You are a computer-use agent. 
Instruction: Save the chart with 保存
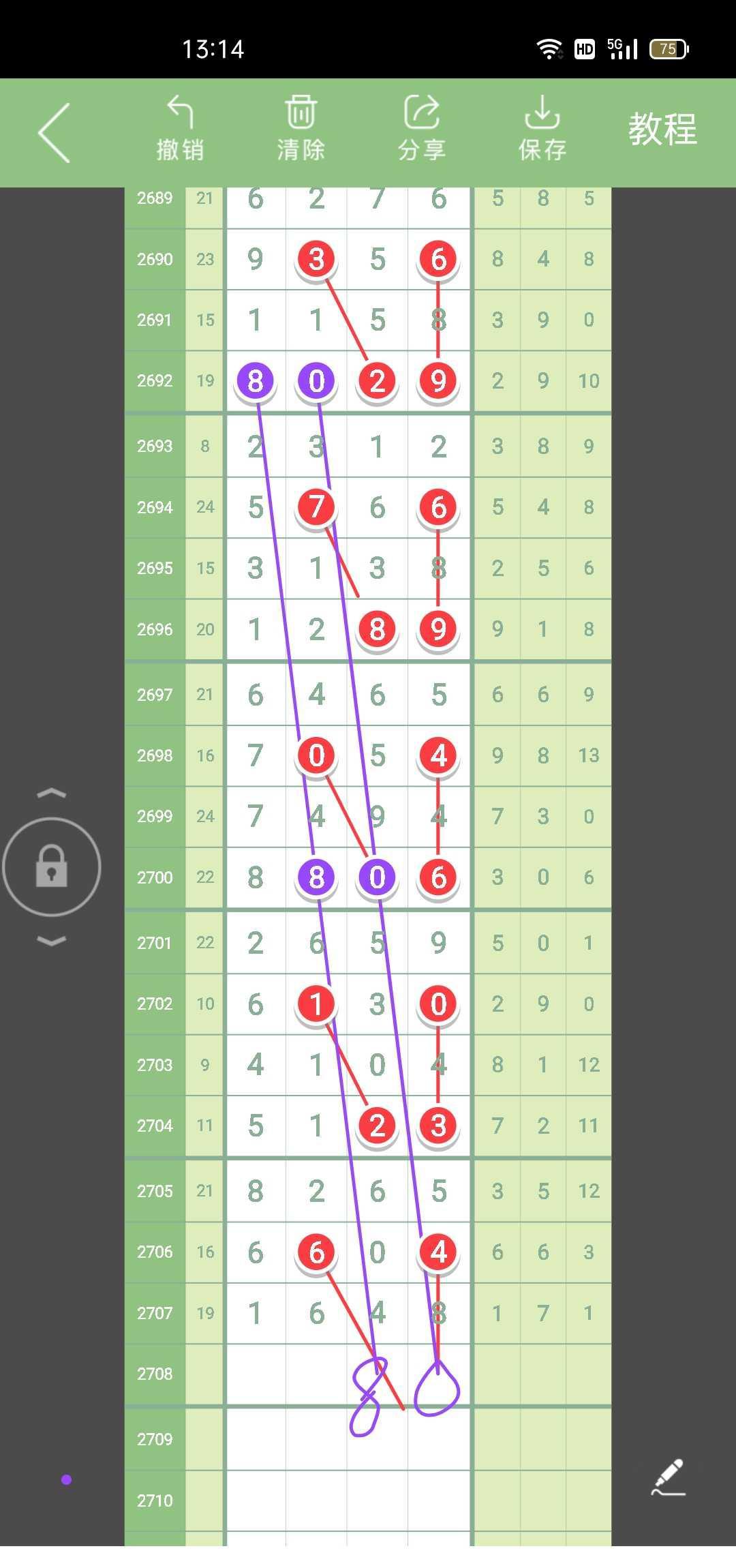pyautogui.click(x=542, y=129)
